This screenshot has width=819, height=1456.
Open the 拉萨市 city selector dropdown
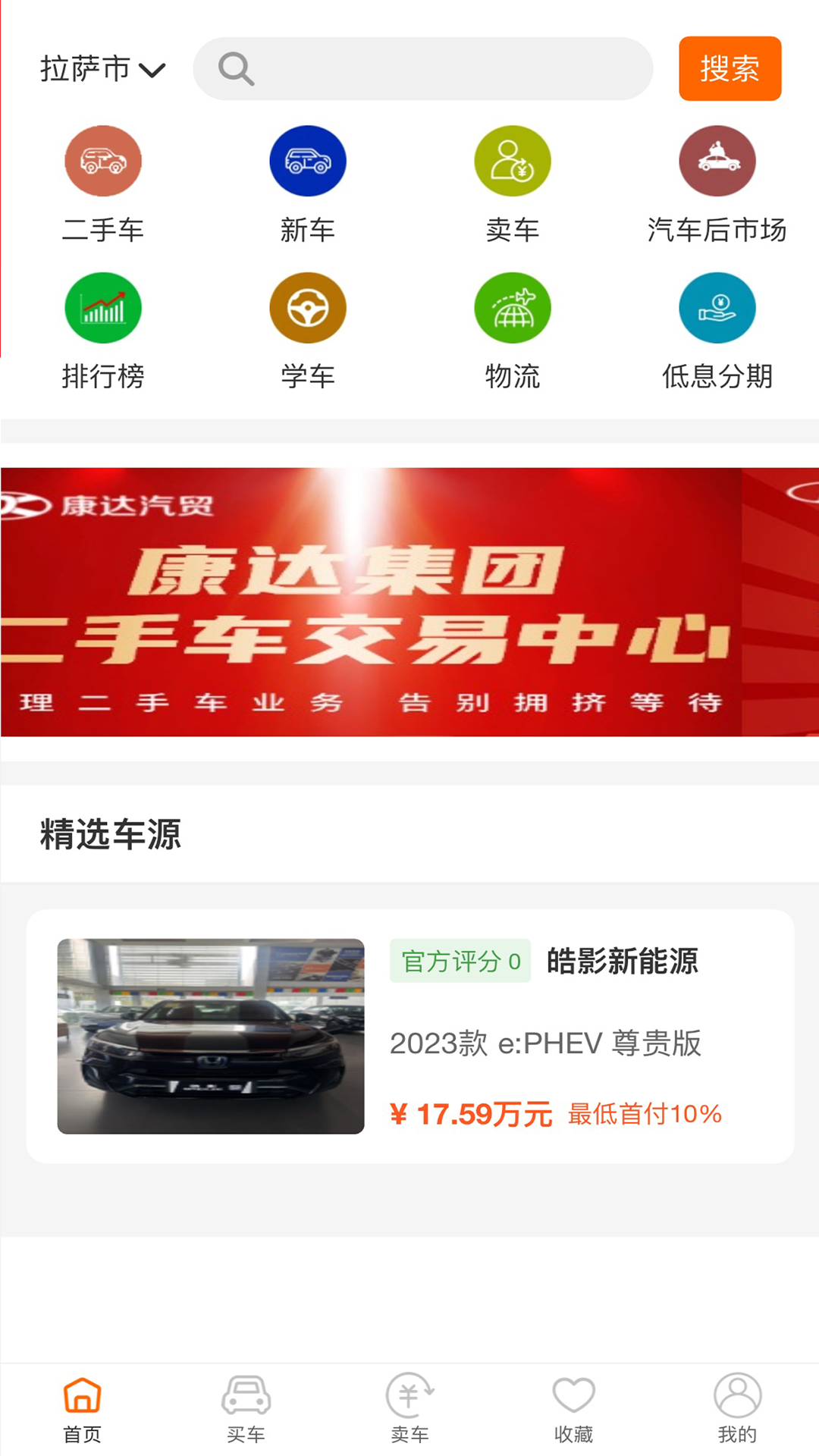pyautogui.click(x=102, y=69)
